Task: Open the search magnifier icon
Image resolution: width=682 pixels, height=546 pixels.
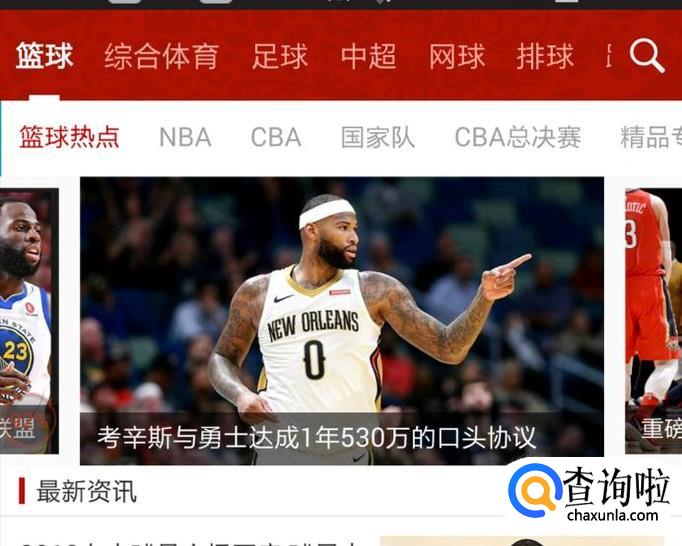Action: [646, 56]
